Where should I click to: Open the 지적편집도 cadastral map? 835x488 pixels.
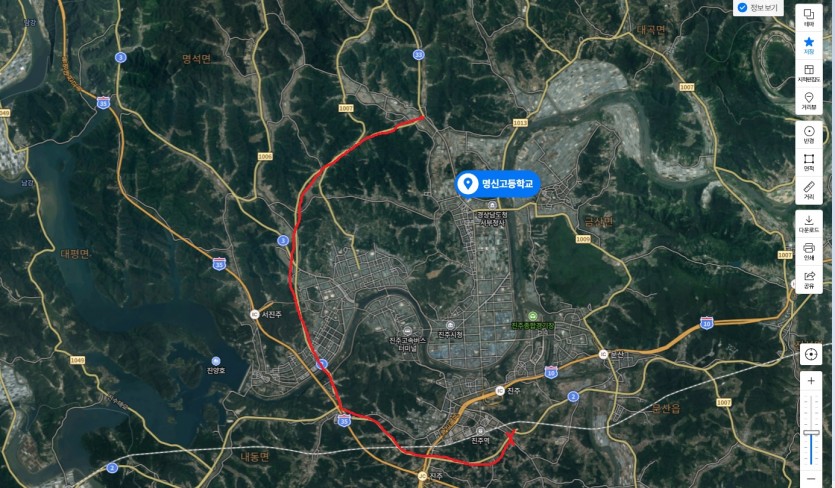[808, 72]
